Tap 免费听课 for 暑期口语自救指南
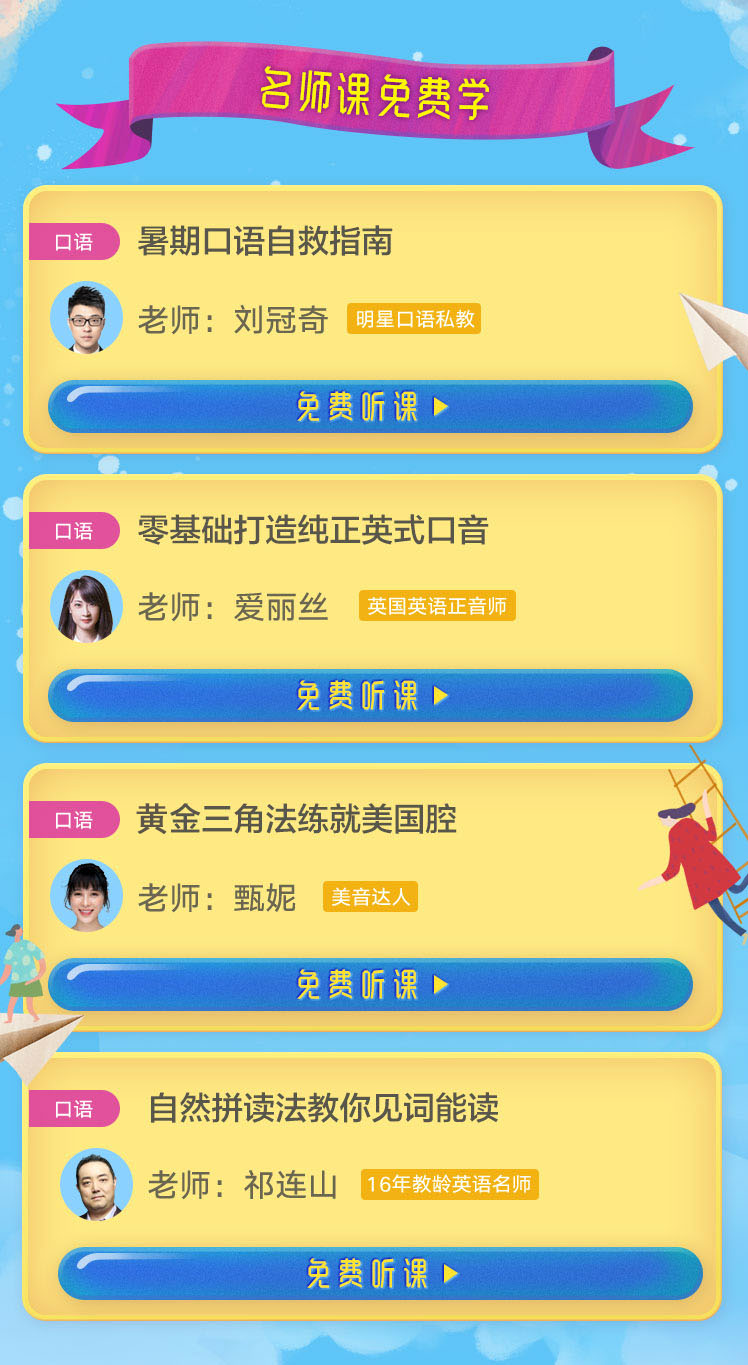The width and height of the screenshot is (748, 1365). 370,407
